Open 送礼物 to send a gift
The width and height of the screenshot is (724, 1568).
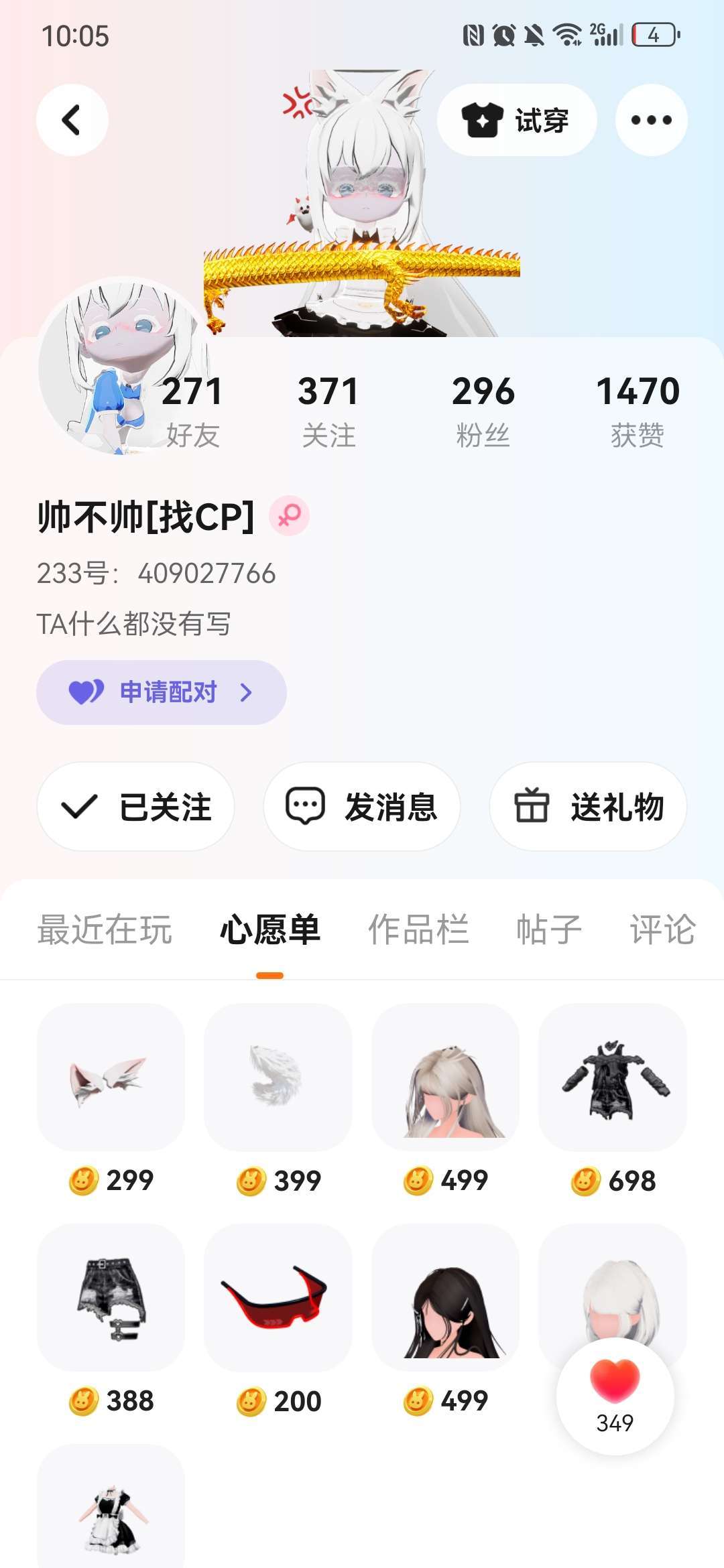tap(588, 807)
